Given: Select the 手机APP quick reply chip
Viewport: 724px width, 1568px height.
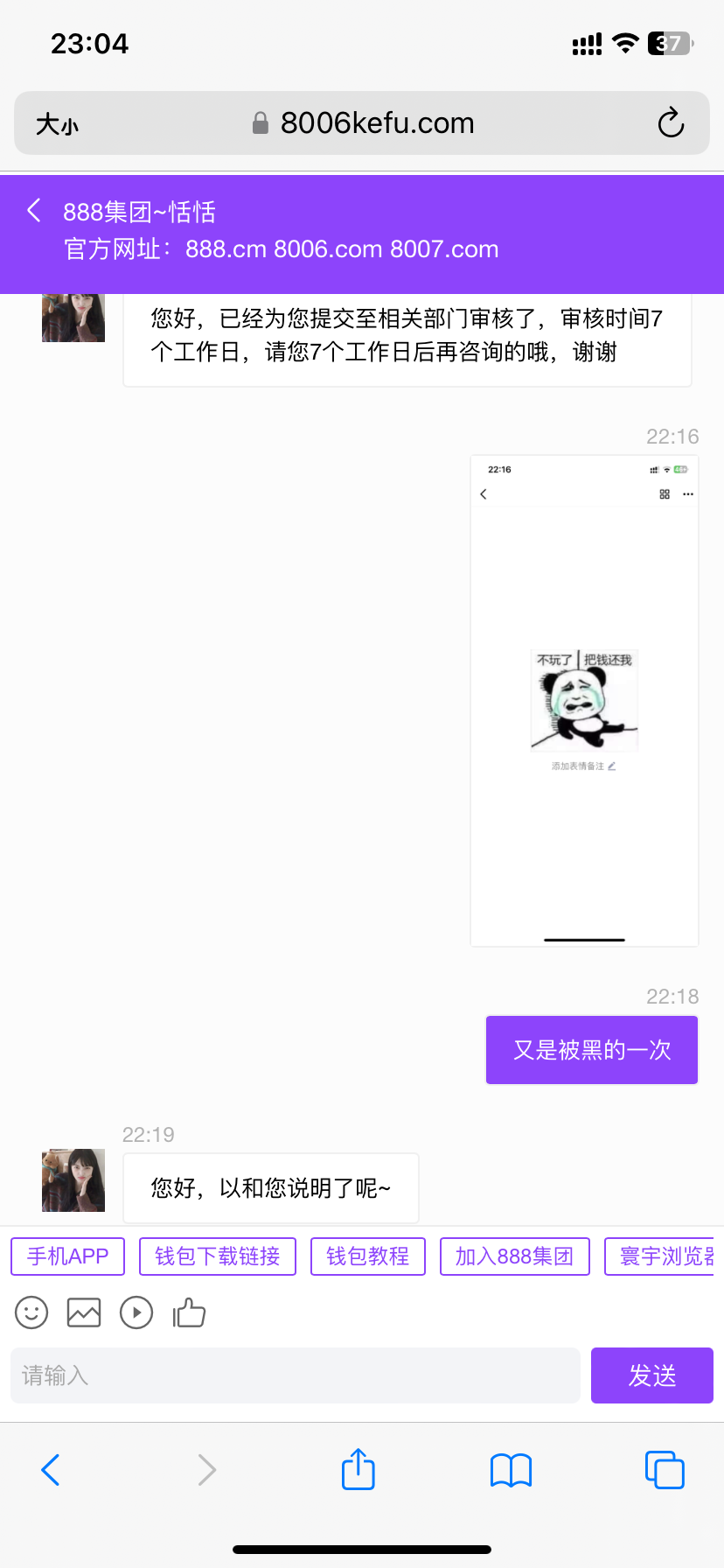Looking at the screenshot, I should [x=68, y=1256].
